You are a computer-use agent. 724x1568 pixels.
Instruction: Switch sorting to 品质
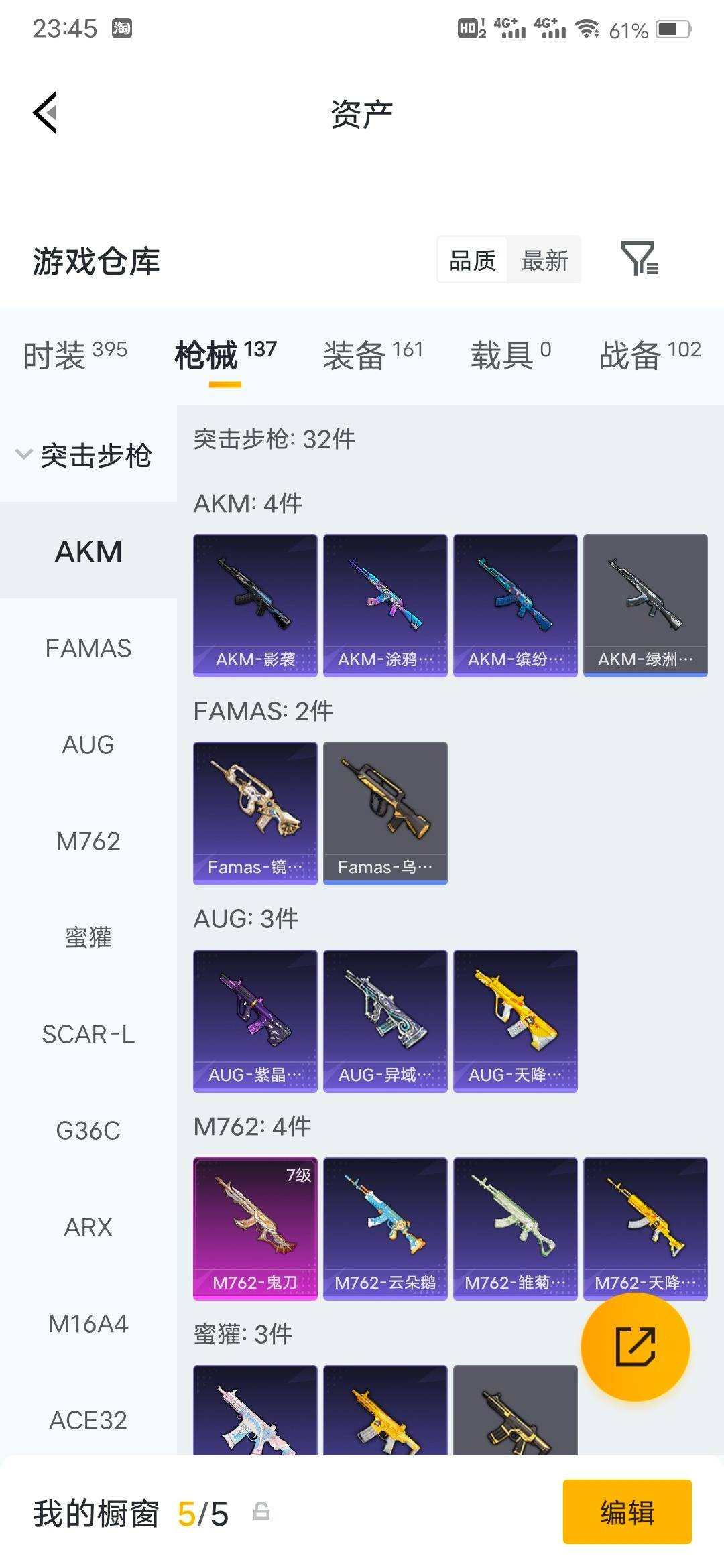(x=471, y=260)
